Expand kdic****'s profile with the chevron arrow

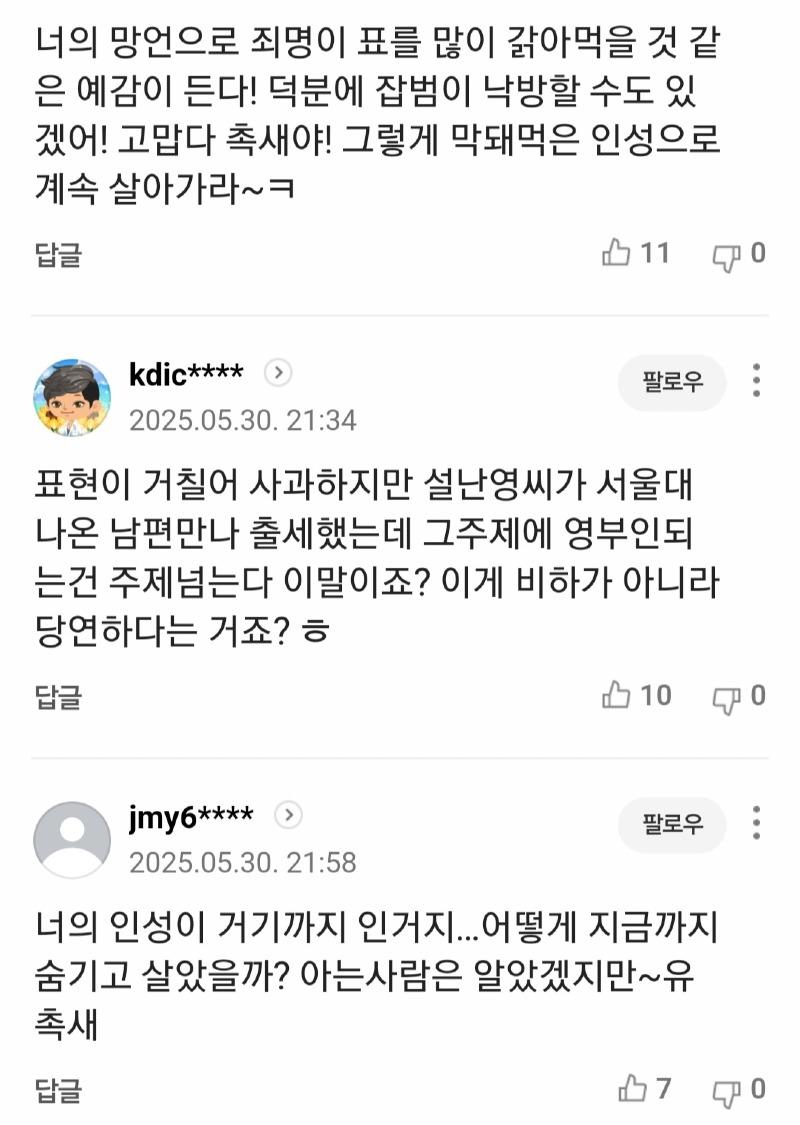pos(276,370)
